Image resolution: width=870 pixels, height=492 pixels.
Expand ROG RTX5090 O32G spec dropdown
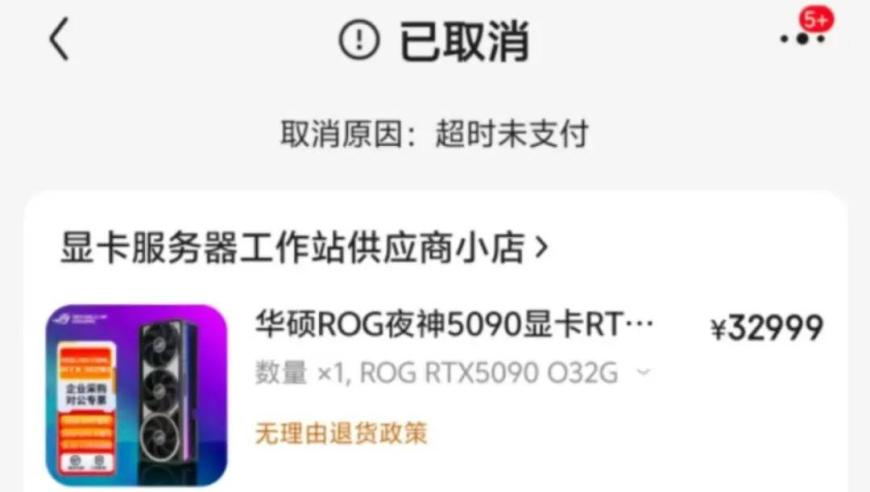click(x=643, y=373)
